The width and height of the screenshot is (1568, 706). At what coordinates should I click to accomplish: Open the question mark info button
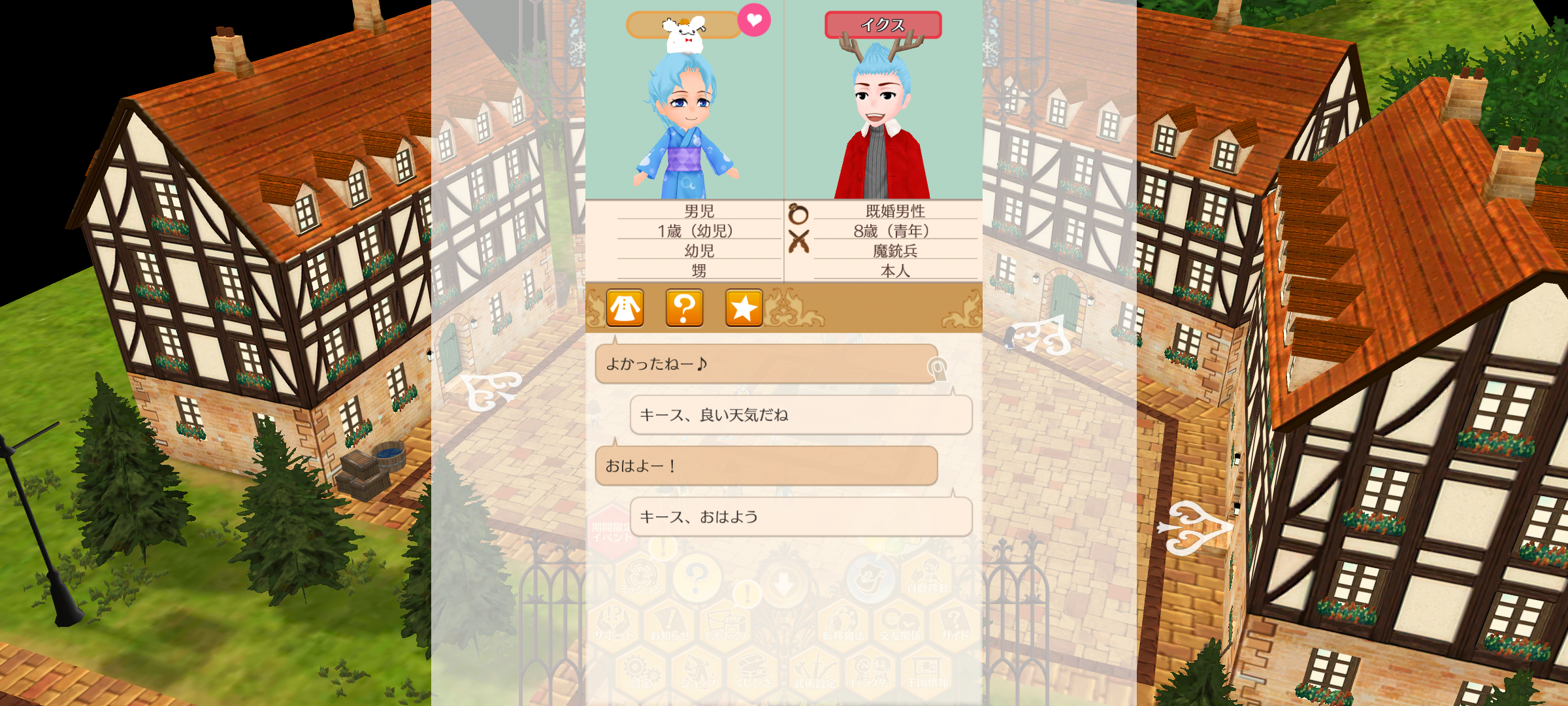point(684,307)
